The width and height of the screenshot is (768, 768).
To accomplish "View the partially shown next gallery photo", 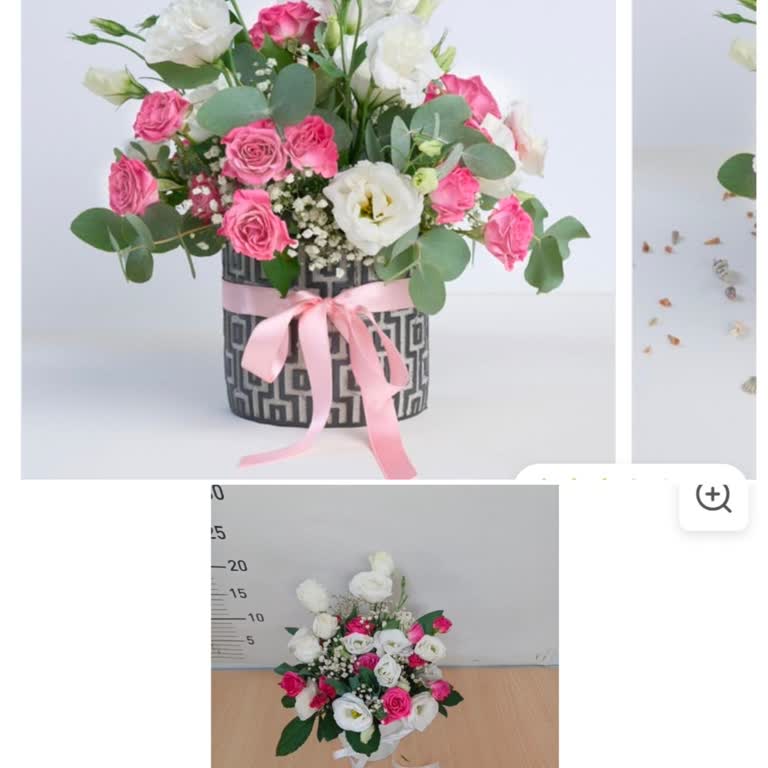I will tap(694, 230).
